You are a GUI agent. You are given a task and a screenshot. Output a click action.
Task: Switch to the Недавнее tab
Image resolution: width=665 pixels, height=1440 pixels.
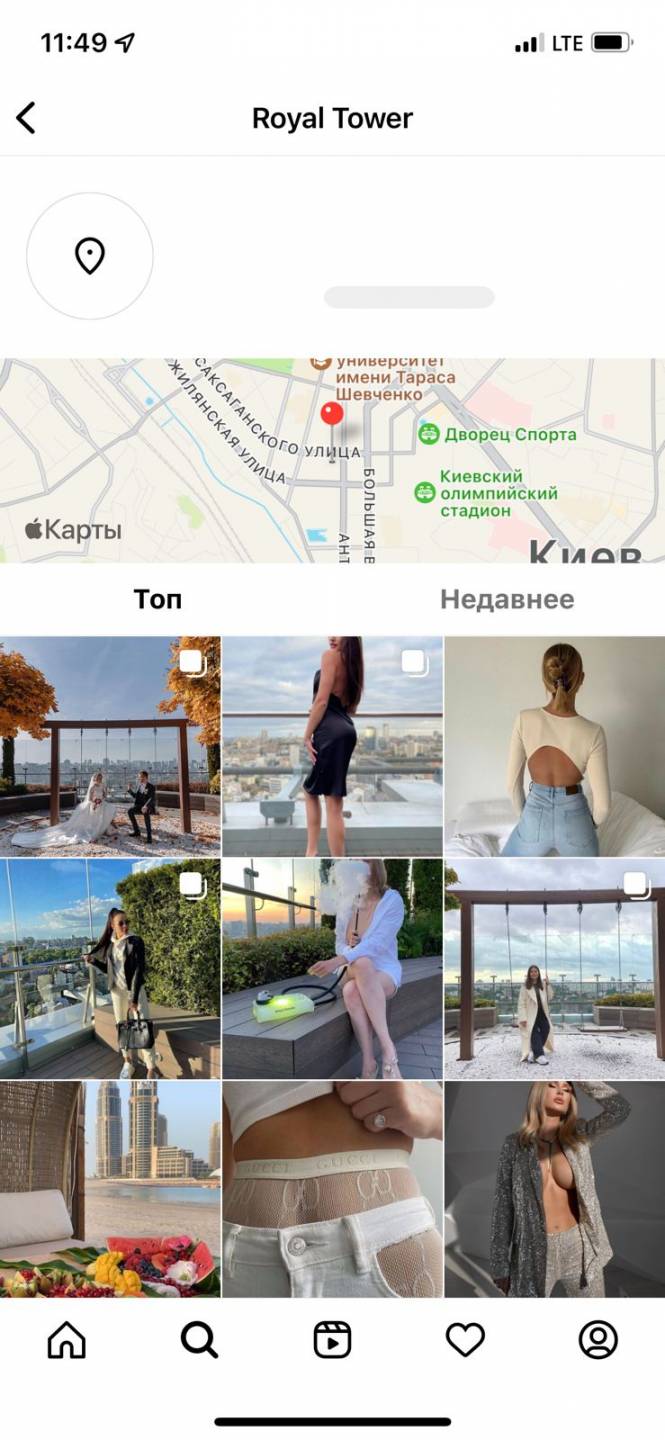[x=507, y=600]
